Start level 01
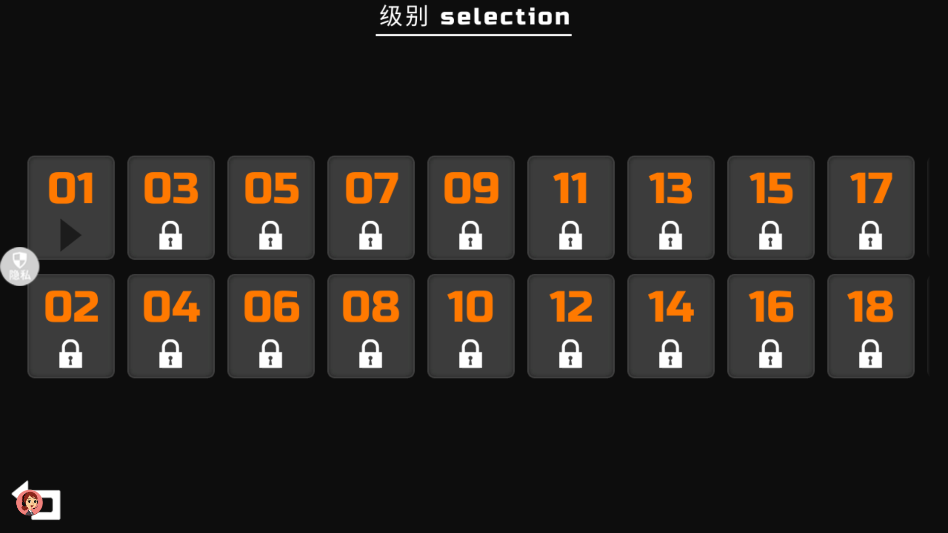Viewport: 948px width, 533px height. click(x=71, y=208)
